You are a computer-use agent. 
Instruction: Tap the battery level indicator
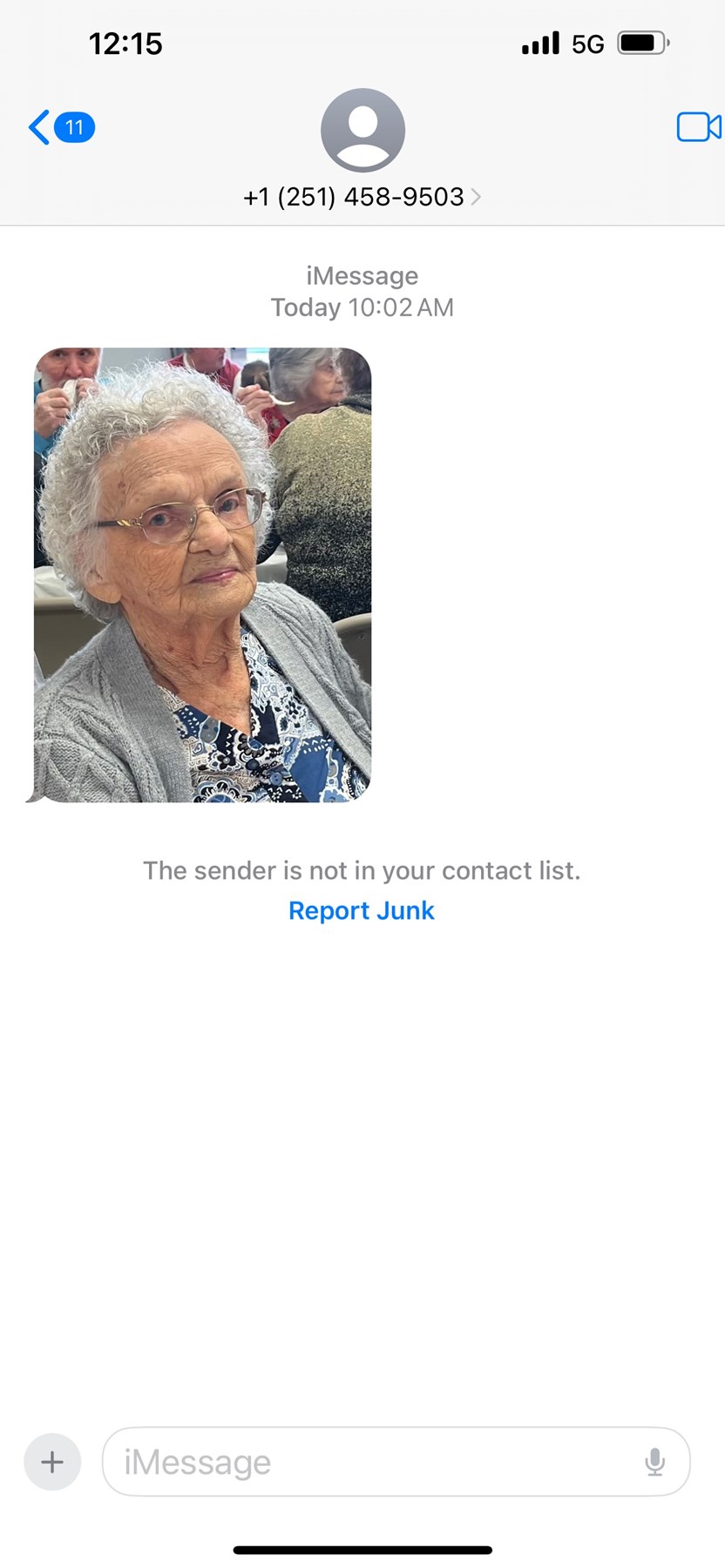pos(642,43)
